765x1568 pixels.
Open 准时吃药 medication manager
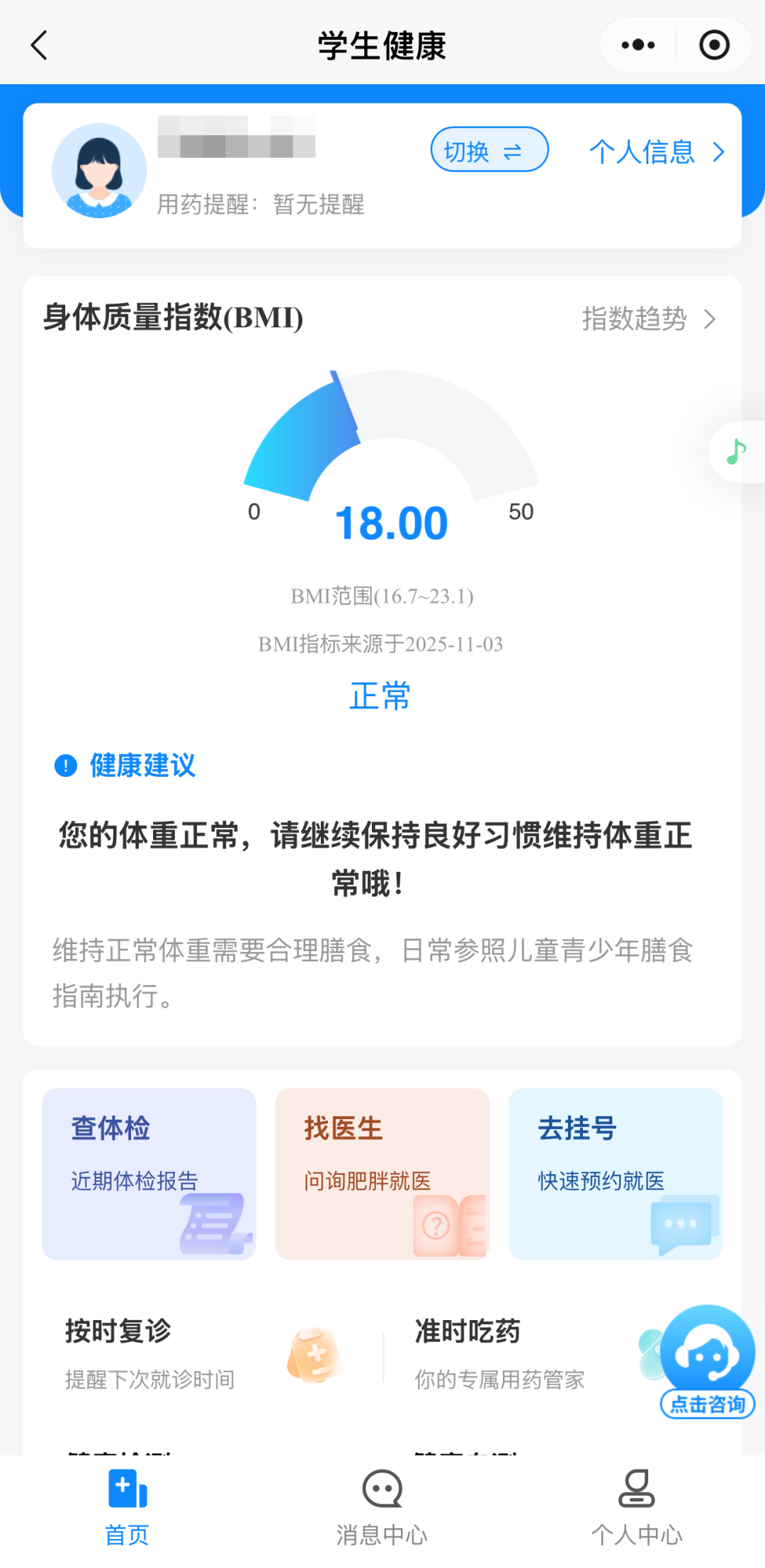coord(524,1354)
